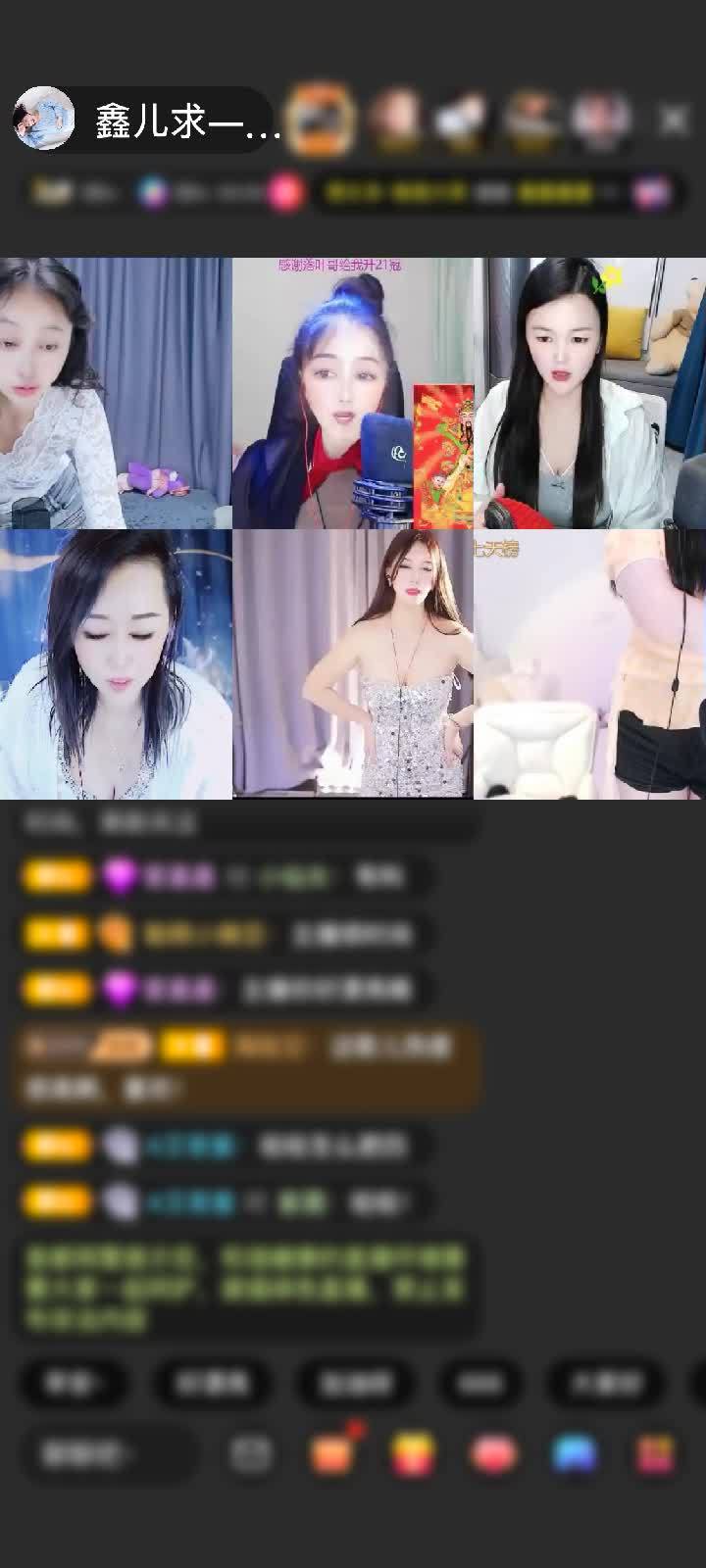Open the chat message input box
Screen dimensions: 706x1568
point(106,1455)
